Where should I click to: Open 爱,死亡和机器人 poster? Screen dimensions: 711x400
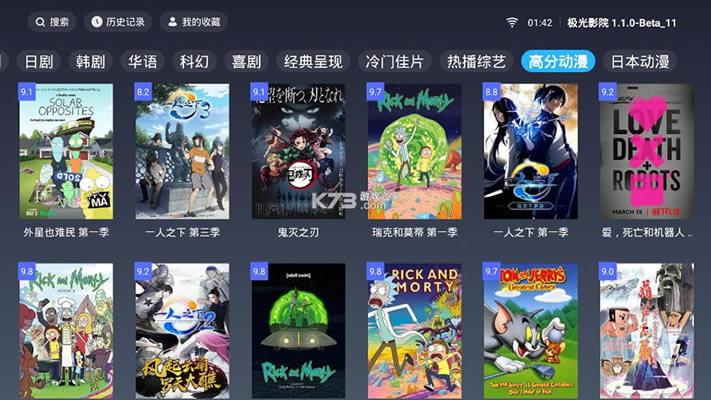click(x=646, y=151)
